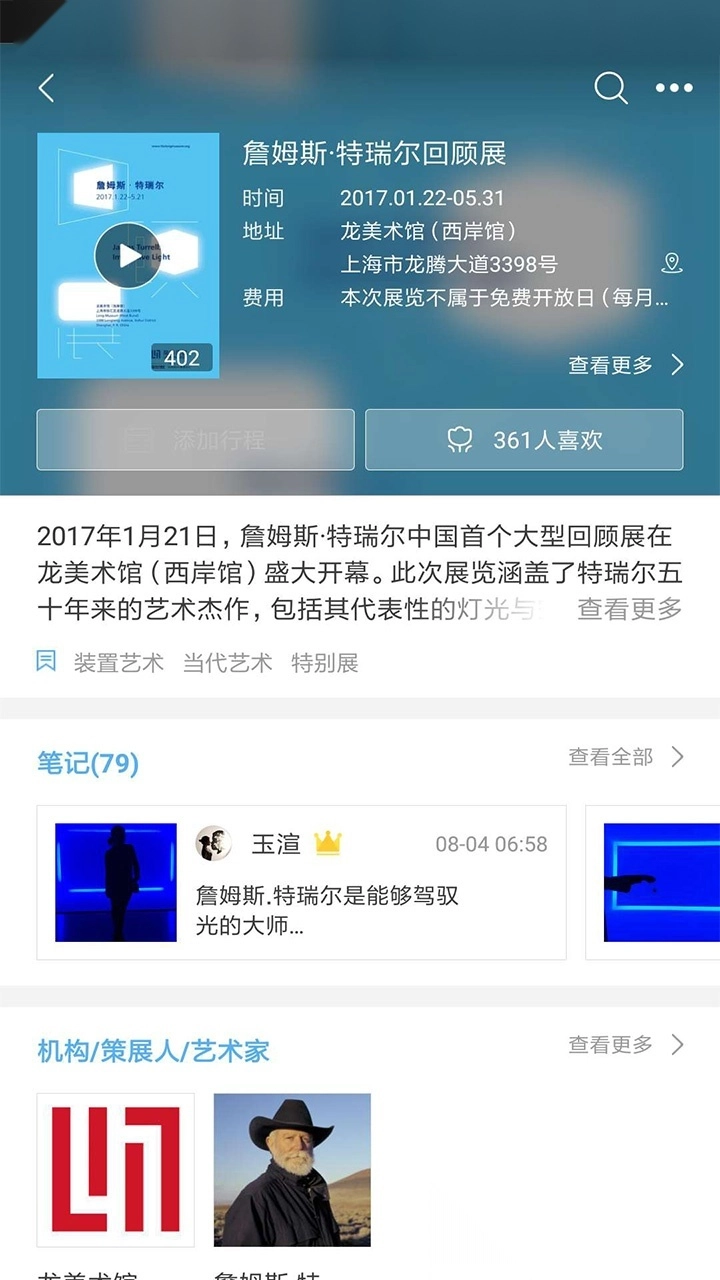Open the map location pin icon
This screenshot has width=720, height=1280.
coord(672,264)
